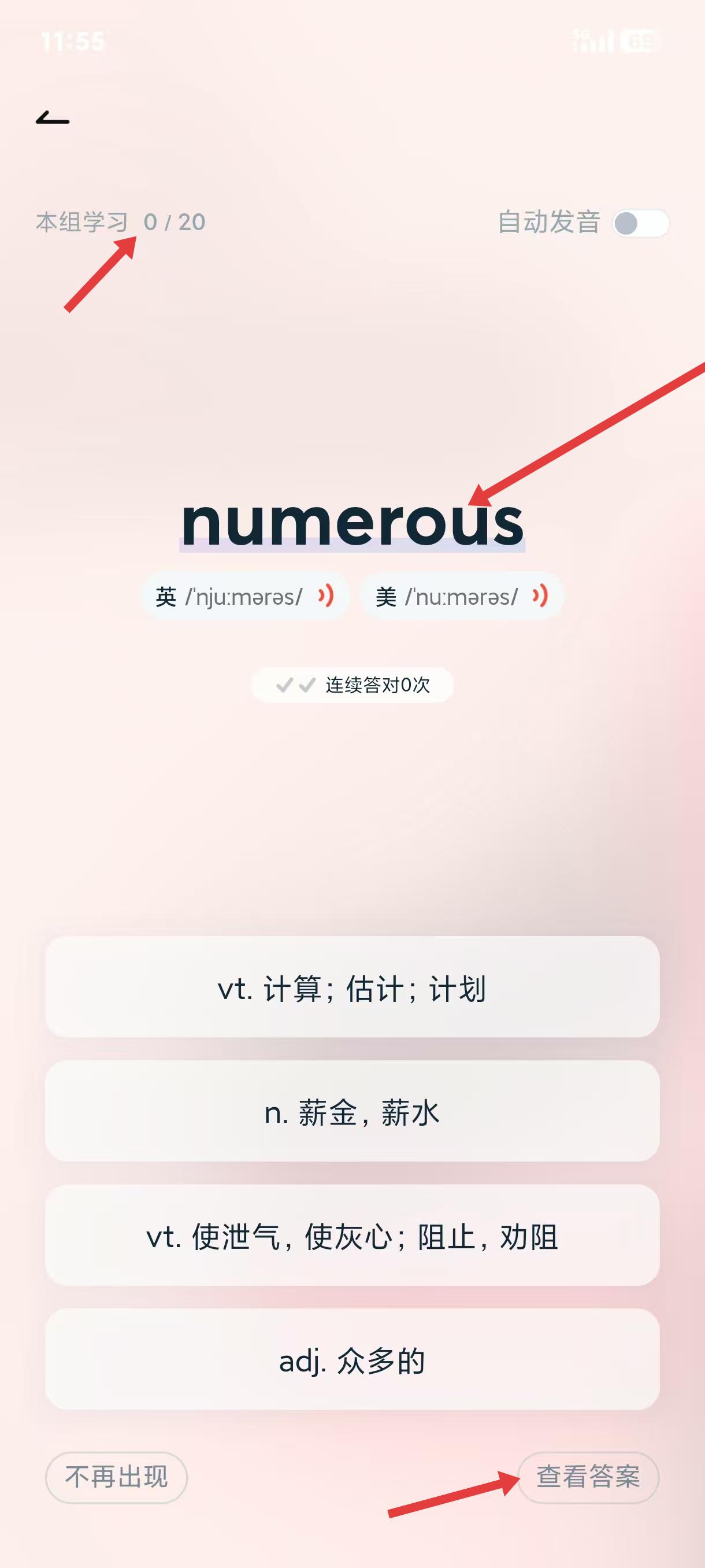This screenshot has height=1568, width=705.
Task: Go back using the top-left arrow
Action: [x=53, y=117]
